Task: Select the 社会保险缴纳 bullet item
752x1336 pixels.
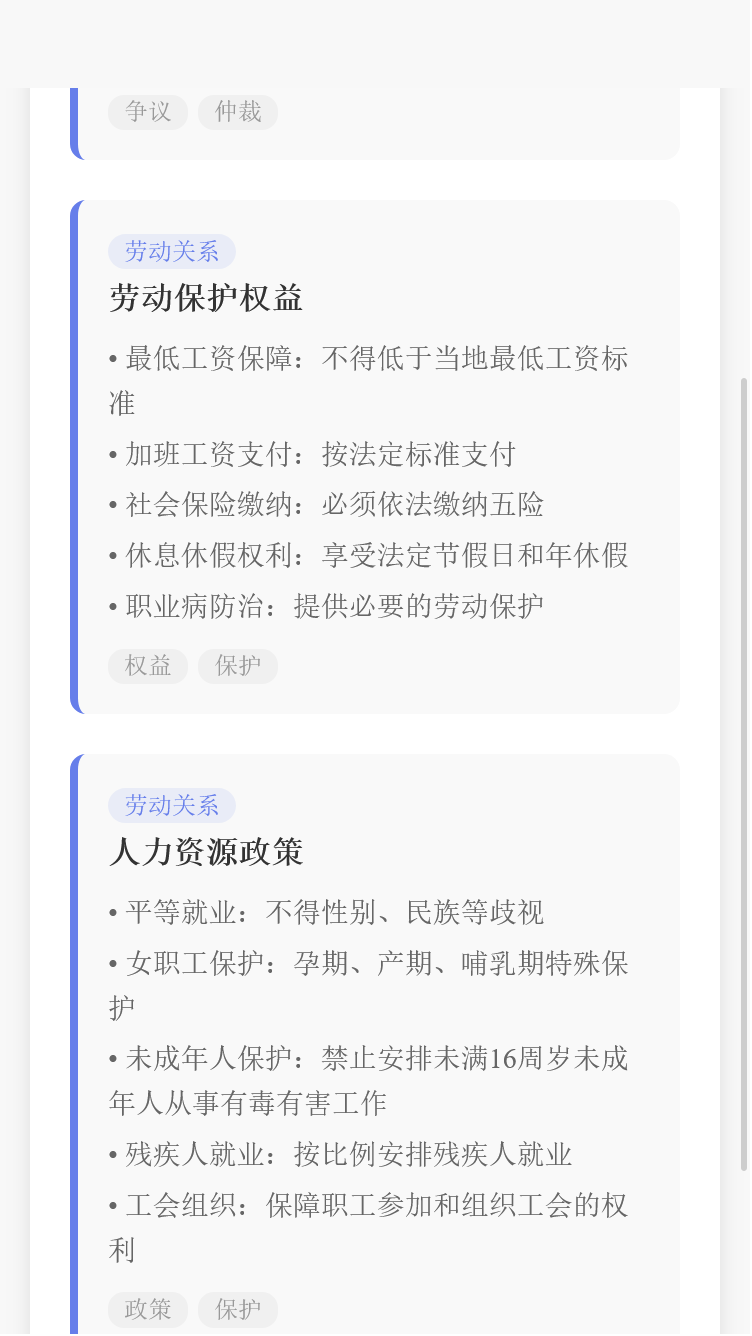Action: [x=326, y=504]
